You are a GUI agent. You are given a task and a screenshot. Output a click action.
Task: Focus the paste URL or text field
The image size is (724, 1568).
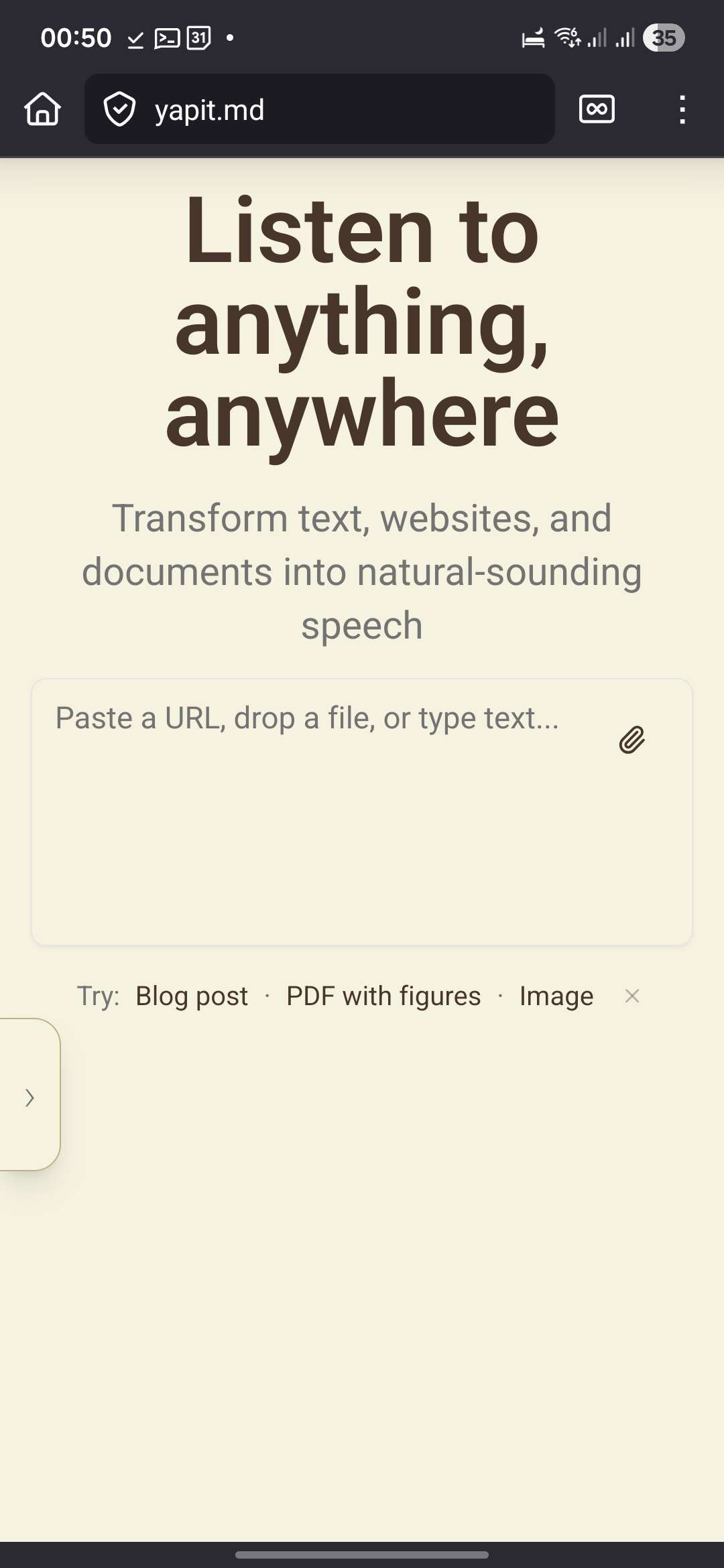click(x=362, y=812)
